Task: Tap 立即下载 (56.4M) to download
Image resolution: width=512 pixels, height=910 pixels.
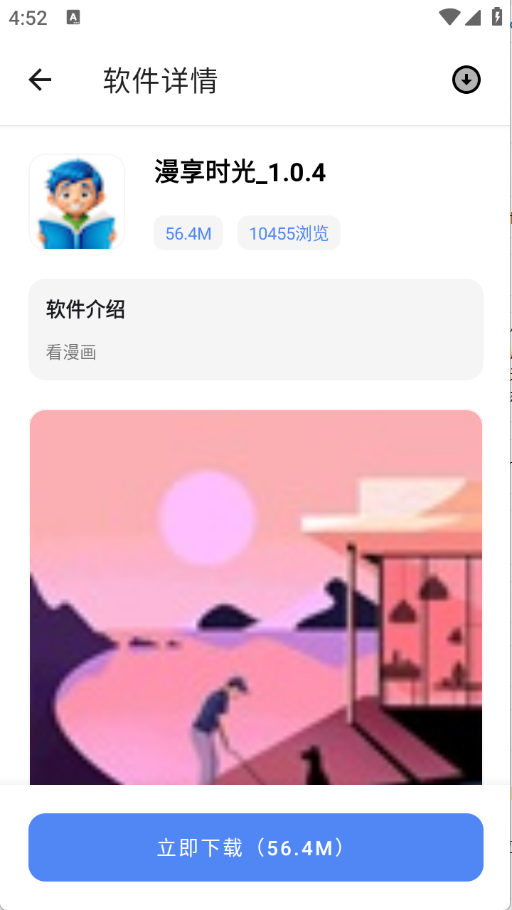Action: point(255,847)
